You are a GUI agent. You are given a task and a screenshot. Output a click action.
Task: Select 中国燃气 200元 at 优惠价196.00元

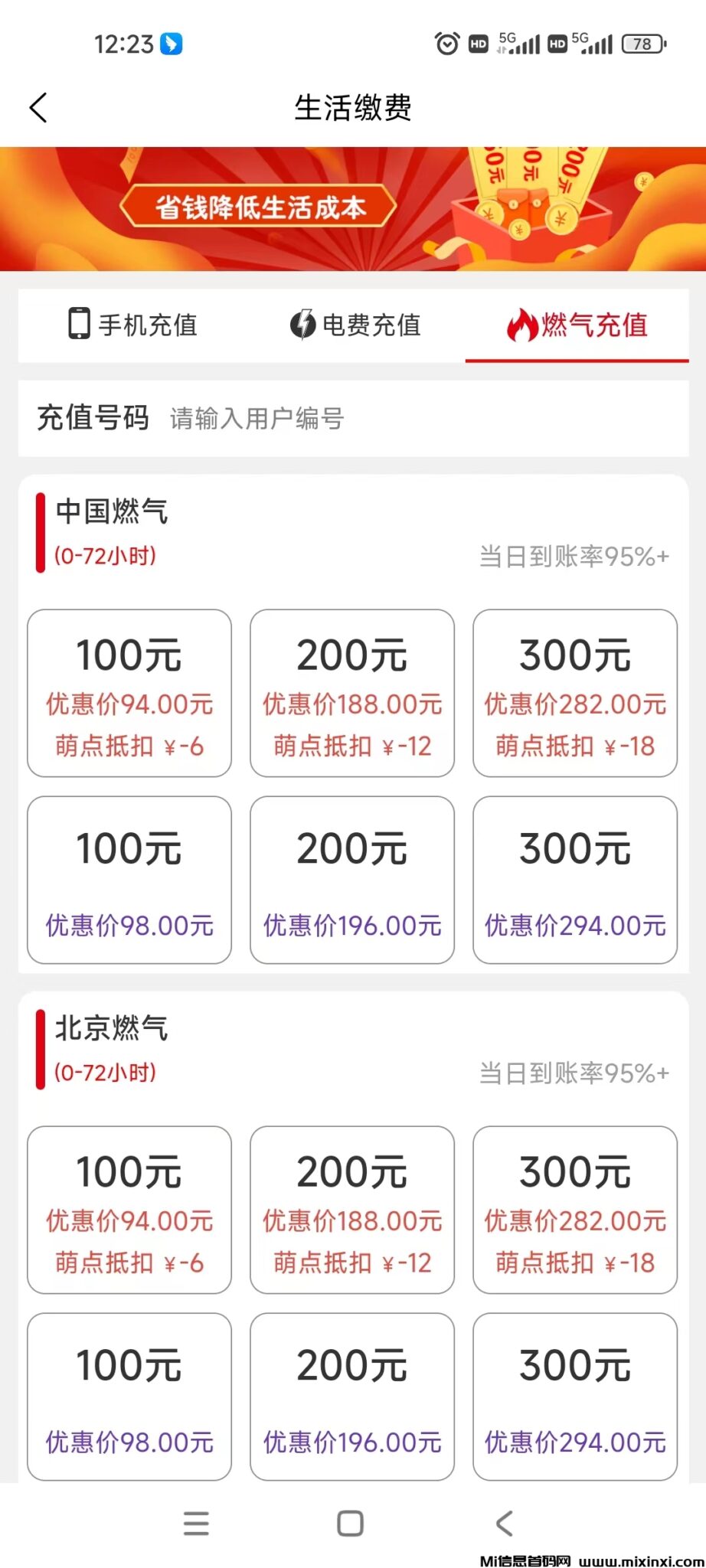[x=352, y=880]
